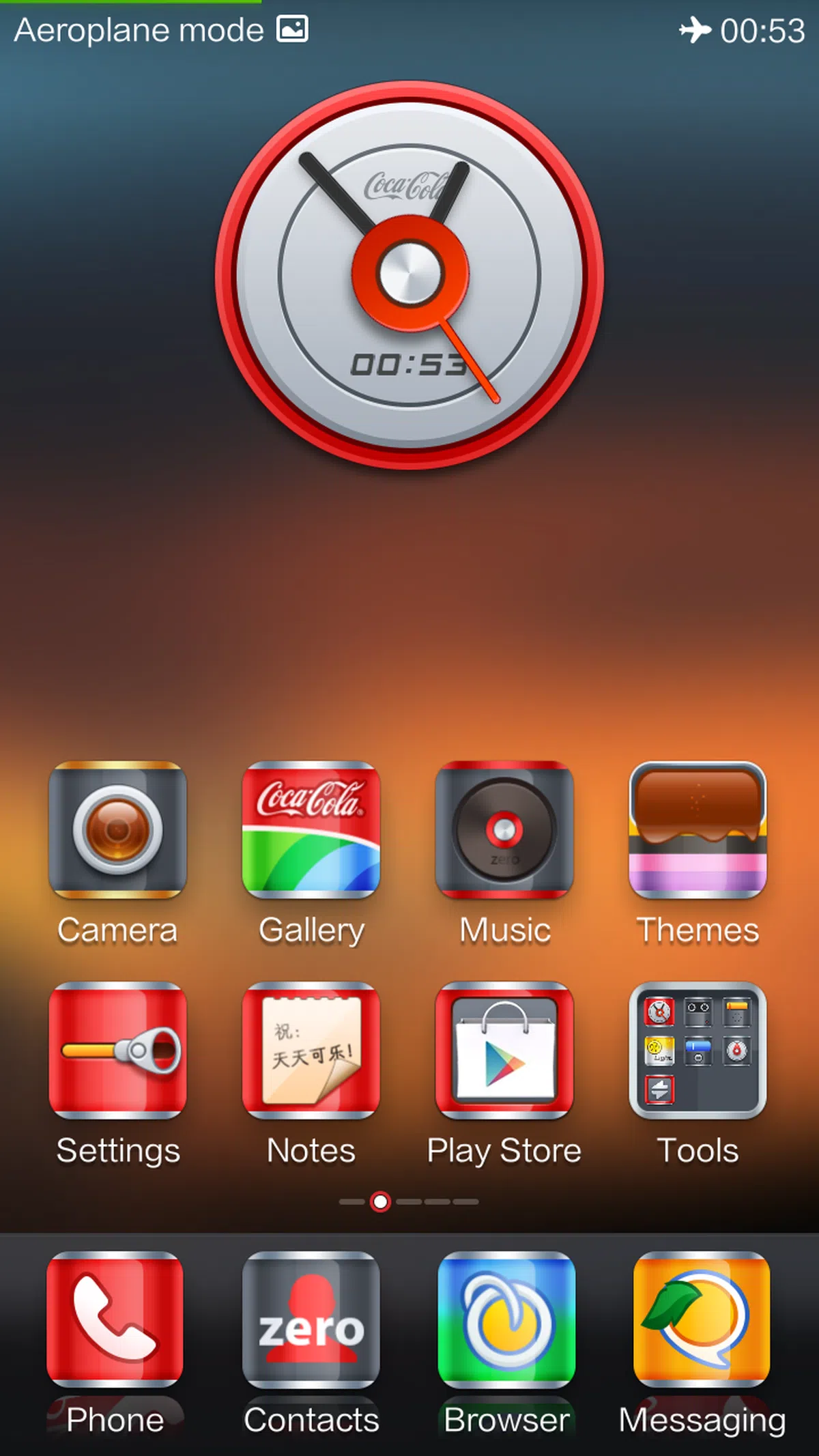Tap the Coca-Cola clock widget

(409, 275)
